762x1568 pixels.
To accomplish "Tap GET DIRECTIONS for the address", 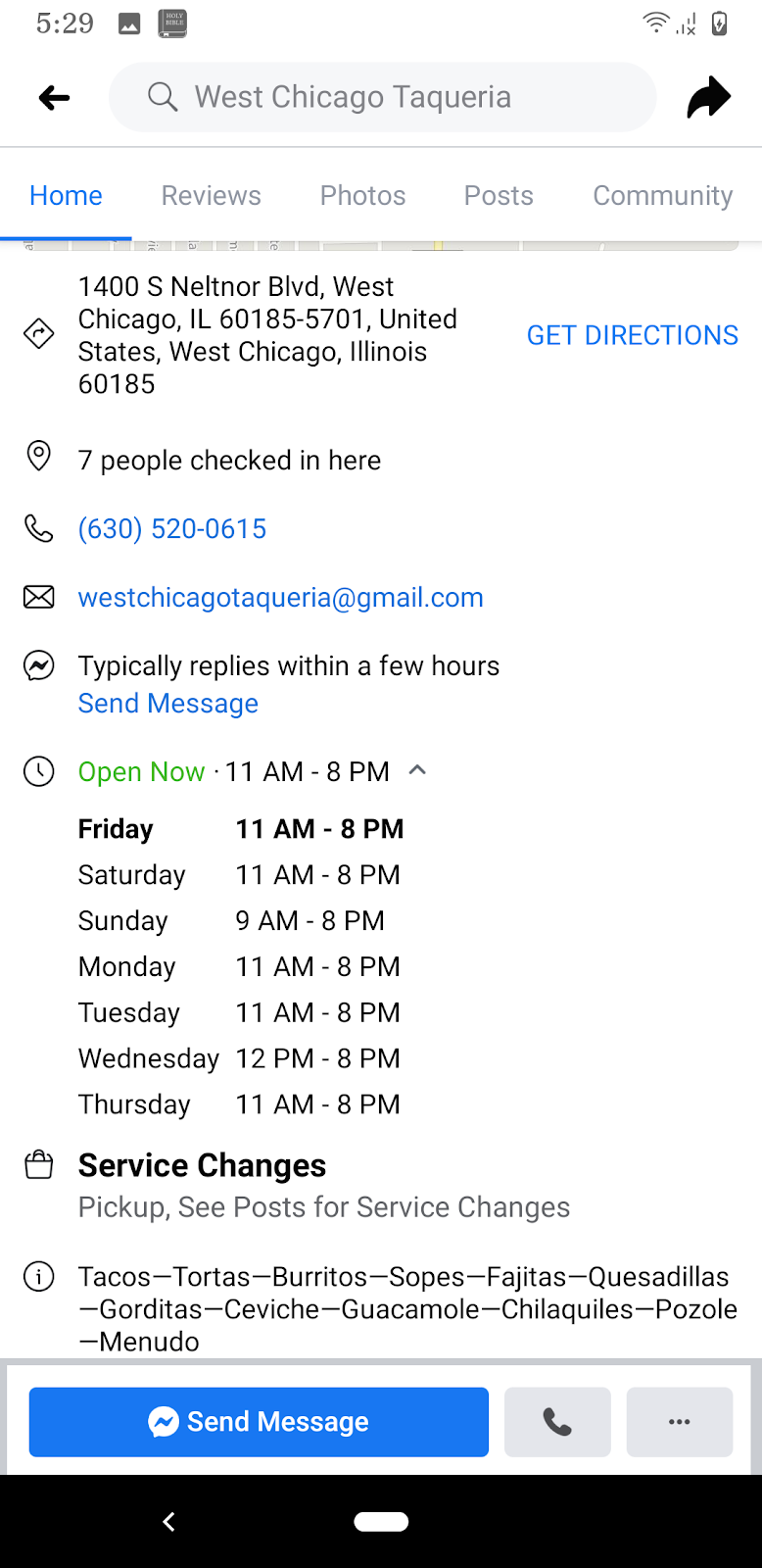I will (x=632, y=335).
